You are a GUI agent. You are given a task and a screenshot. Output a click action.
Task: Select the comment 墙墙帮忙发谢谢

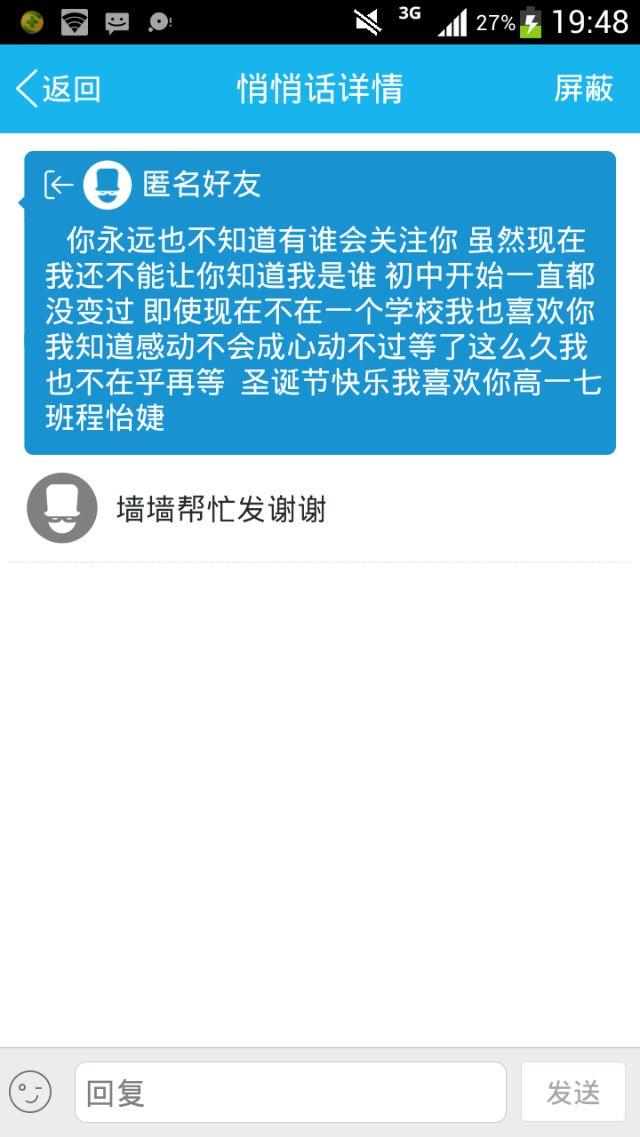point(221,510)
